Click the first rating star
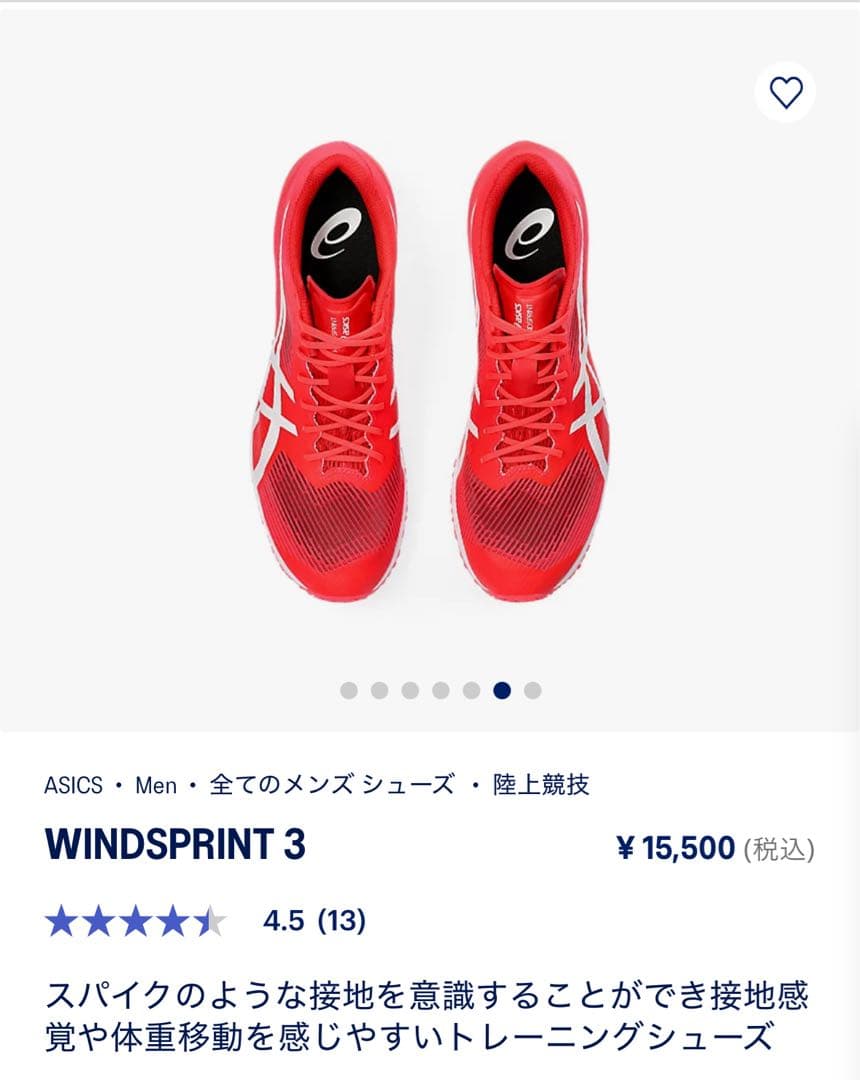This screenshot has width=860, height=1080. tap(60, 915)
